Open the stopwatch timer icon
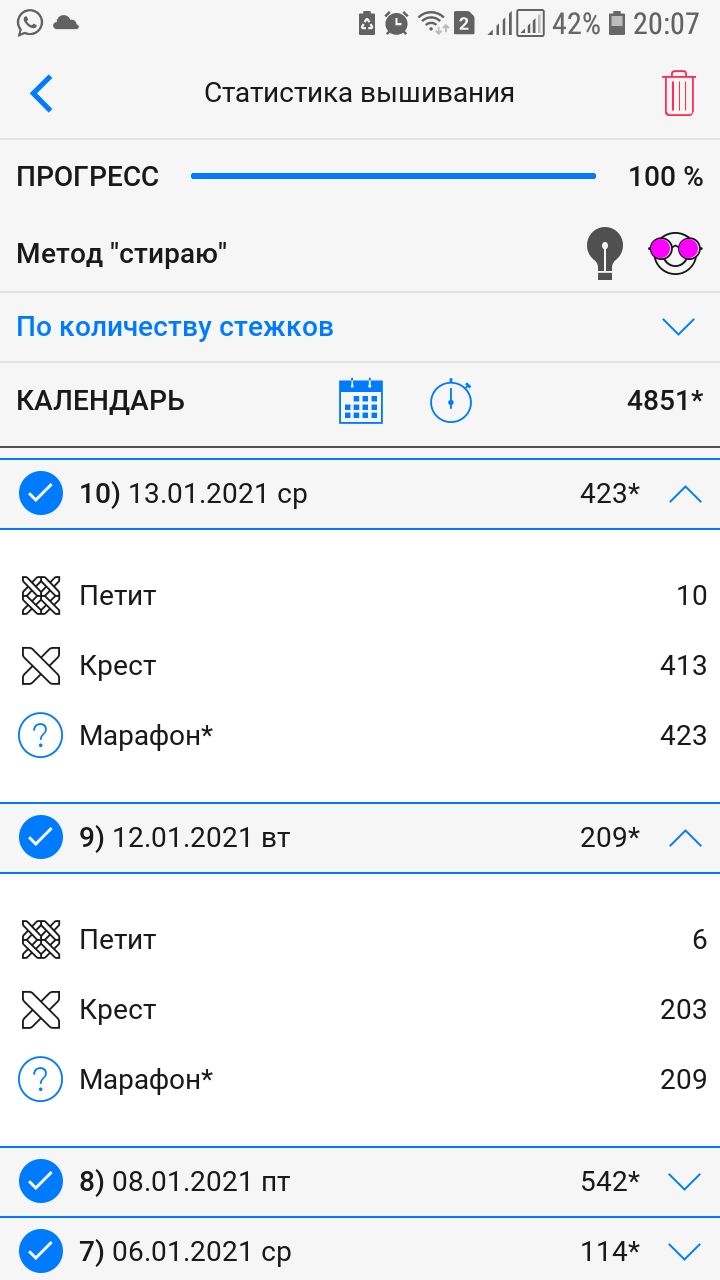 [451, 401]
